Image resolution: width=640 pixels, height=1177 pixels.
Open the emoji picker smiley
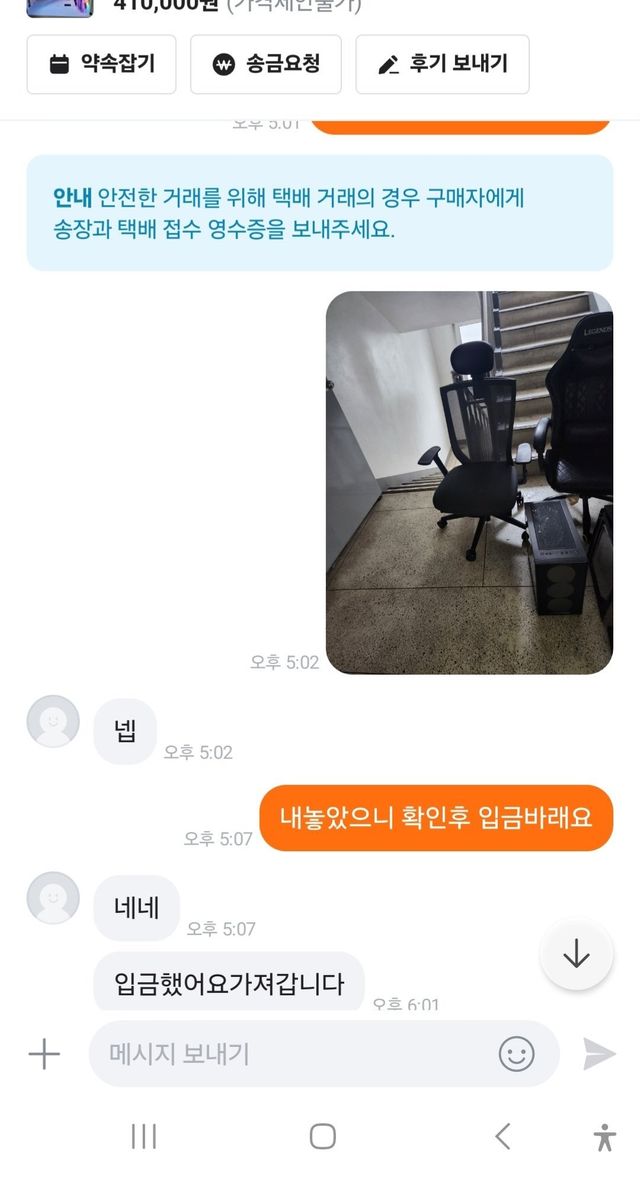[x=517, y=1054]
